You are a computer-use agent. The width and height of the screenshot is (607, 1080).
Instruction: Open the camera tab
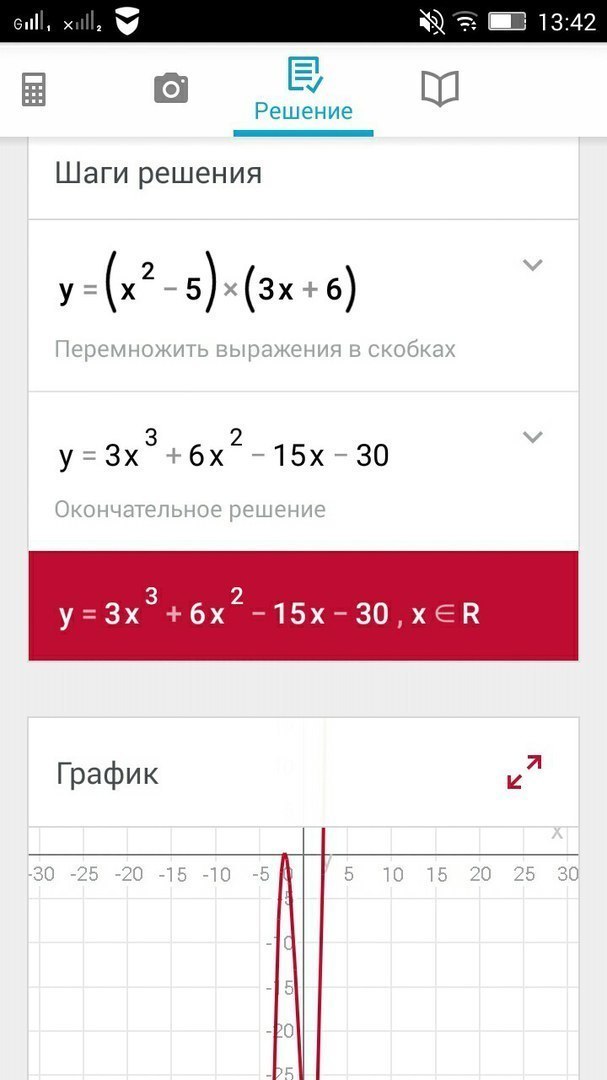pos(171,90)
